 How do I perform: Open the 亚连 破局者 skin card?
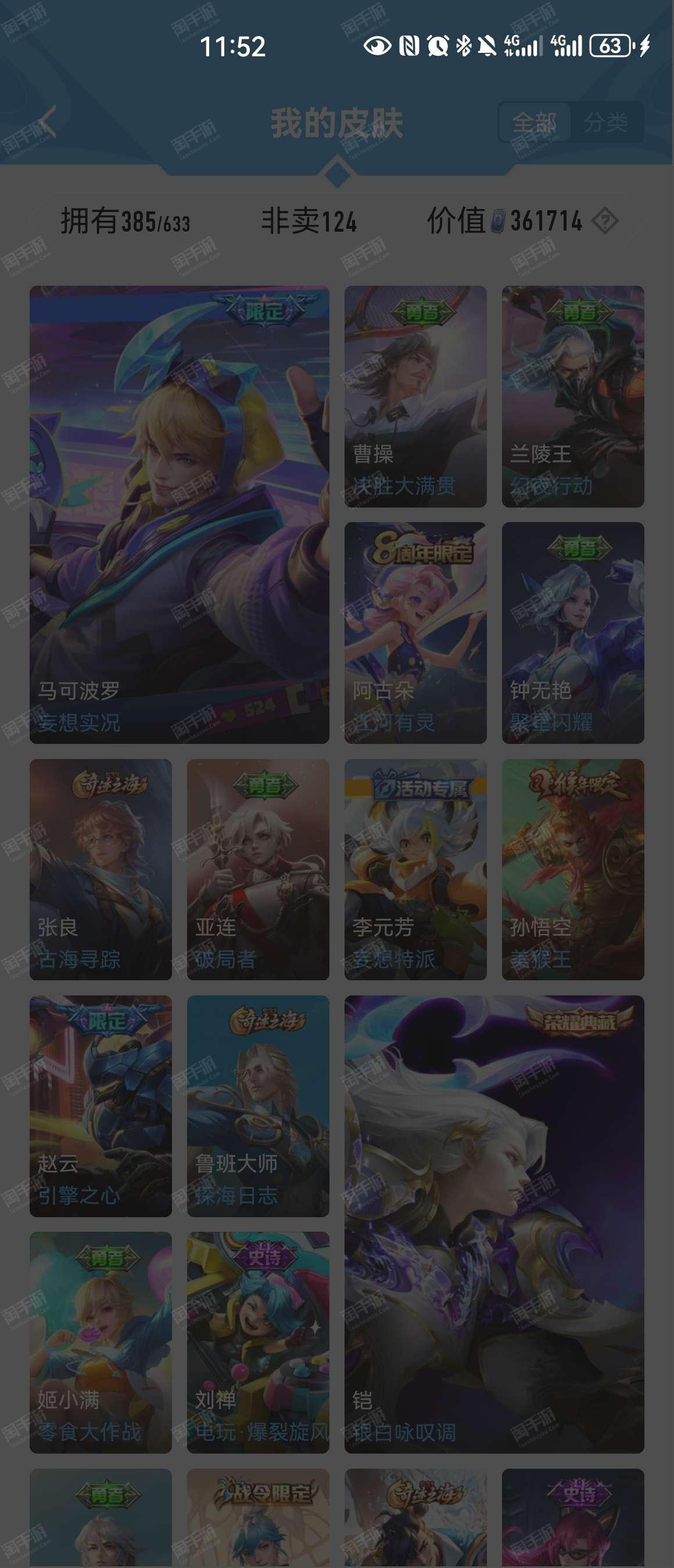click(x=257, y=869)
